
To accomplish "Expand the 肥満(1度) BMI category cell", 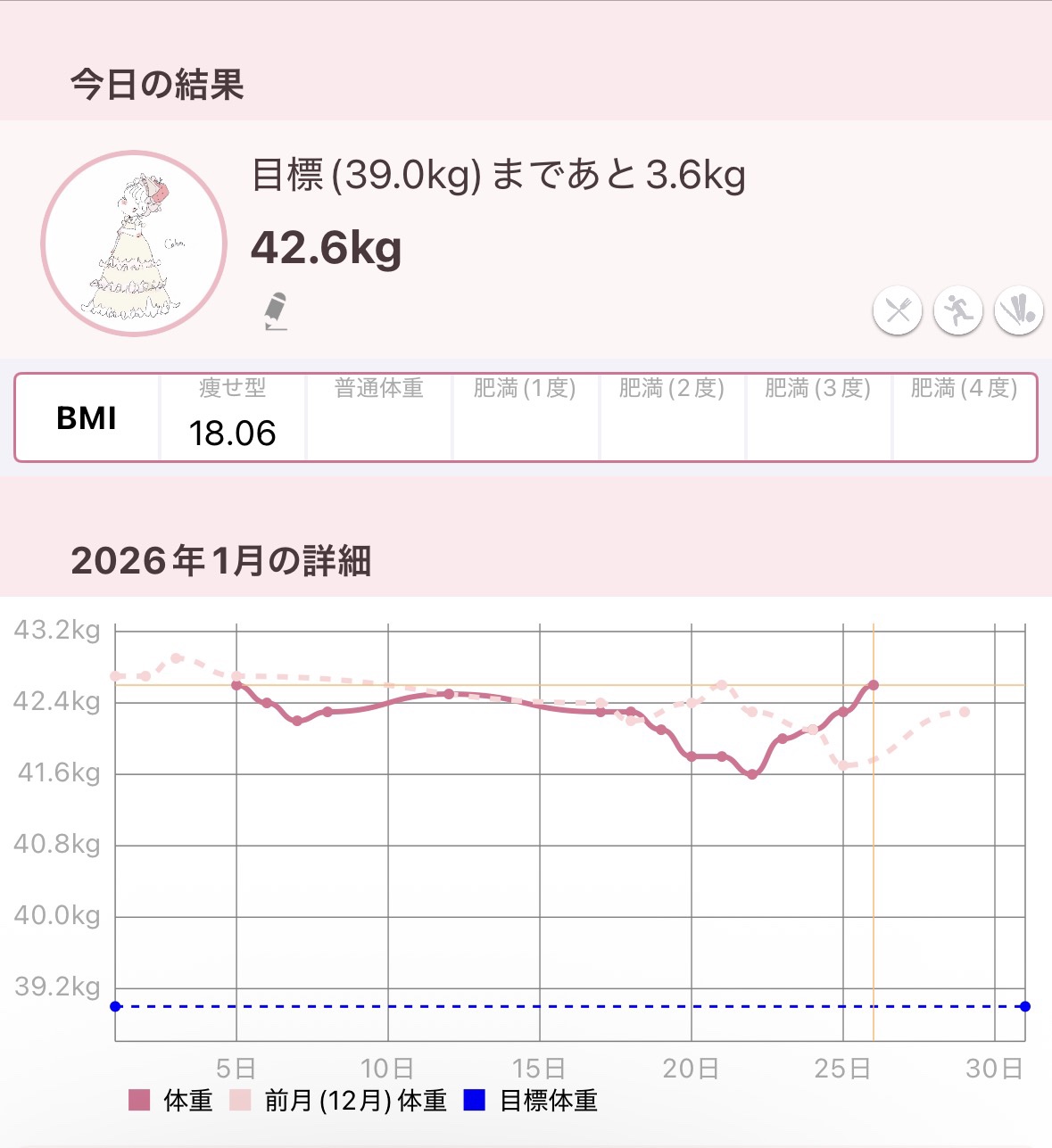I will 525,417.
